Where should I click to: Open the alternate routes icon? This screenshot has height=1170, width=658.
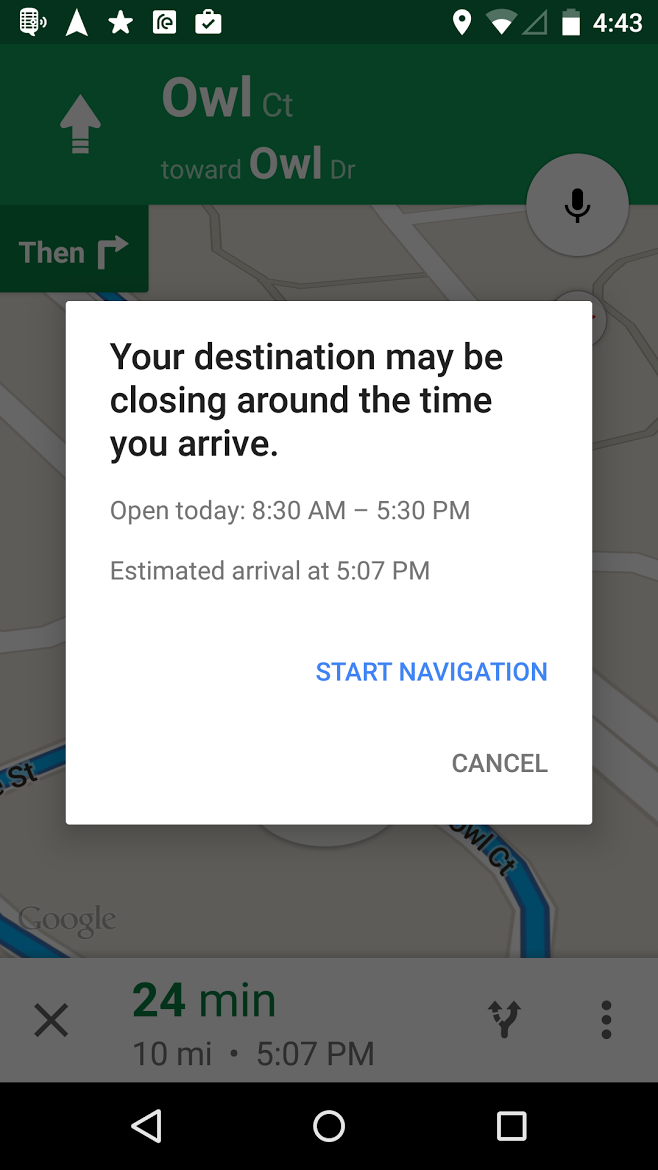coord(505,1020)
